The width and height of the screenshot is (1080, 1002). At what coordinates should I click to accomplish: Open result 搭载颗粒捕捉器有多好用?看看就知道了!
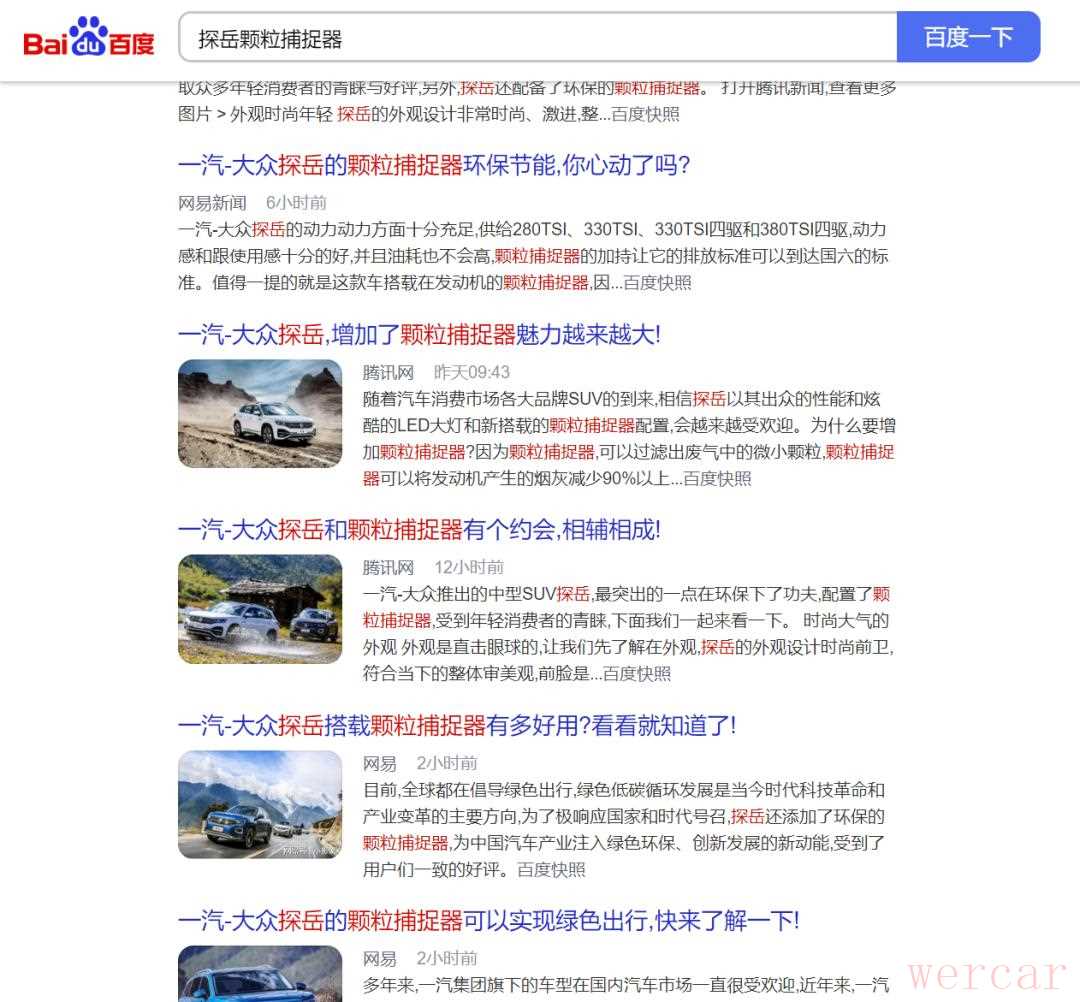[457, 725]
